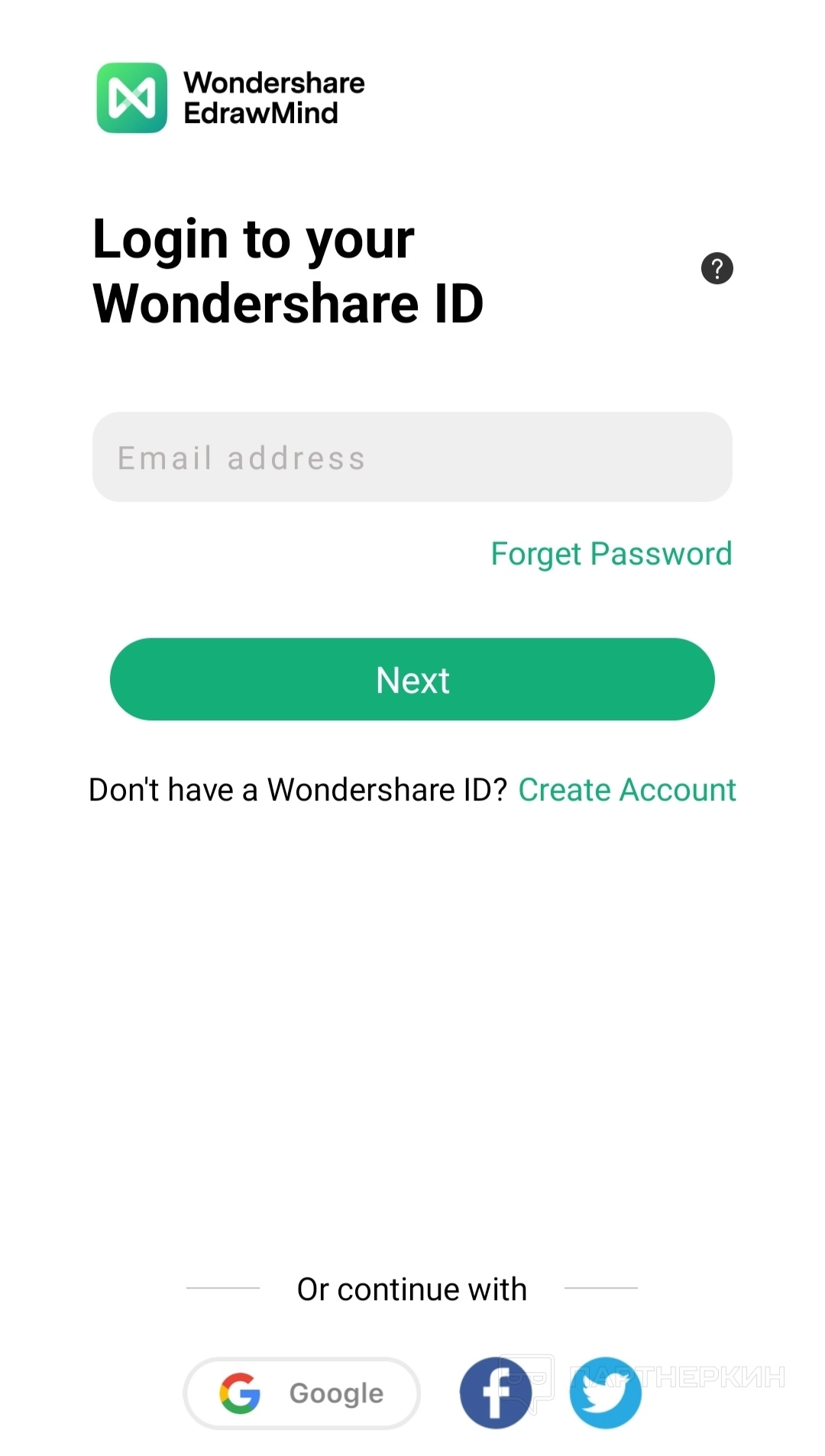This screenshot has width=825, height=1456.
Task: Open the Create Account link
Action: click(627, 790)
